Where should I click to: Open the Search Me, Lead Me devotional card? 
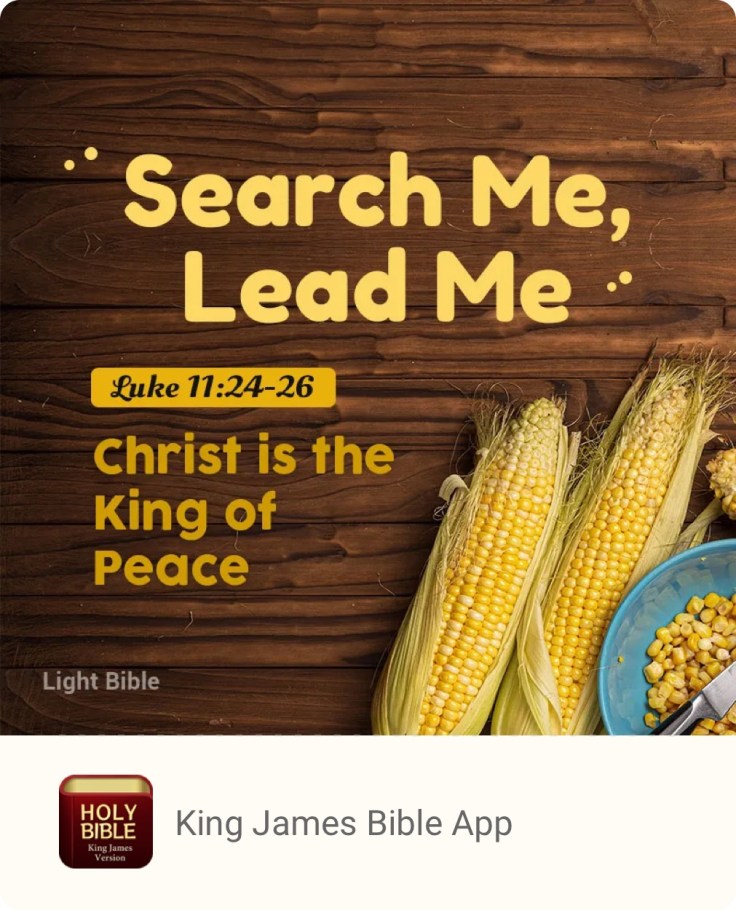coord(368,368)
